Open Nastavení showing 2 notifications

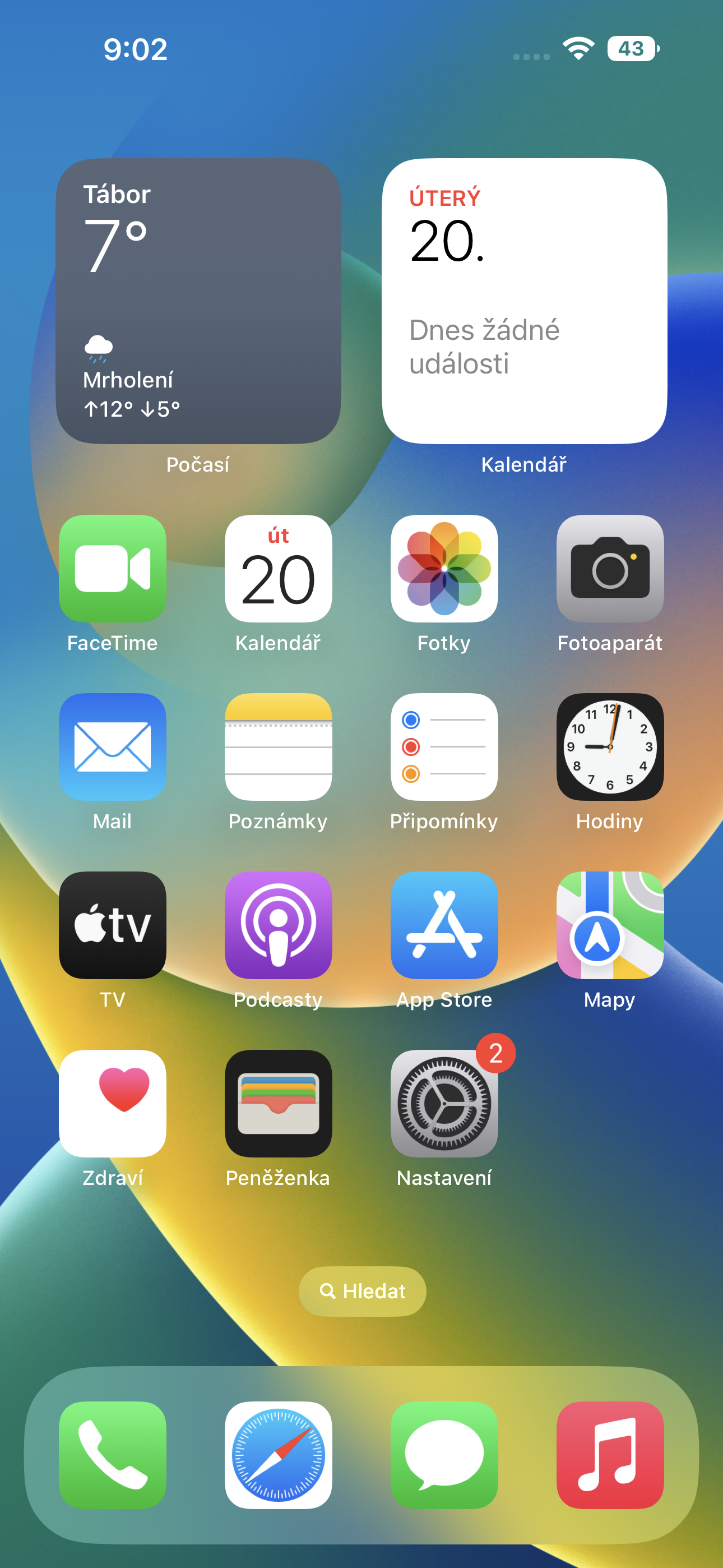point(444,1104)
